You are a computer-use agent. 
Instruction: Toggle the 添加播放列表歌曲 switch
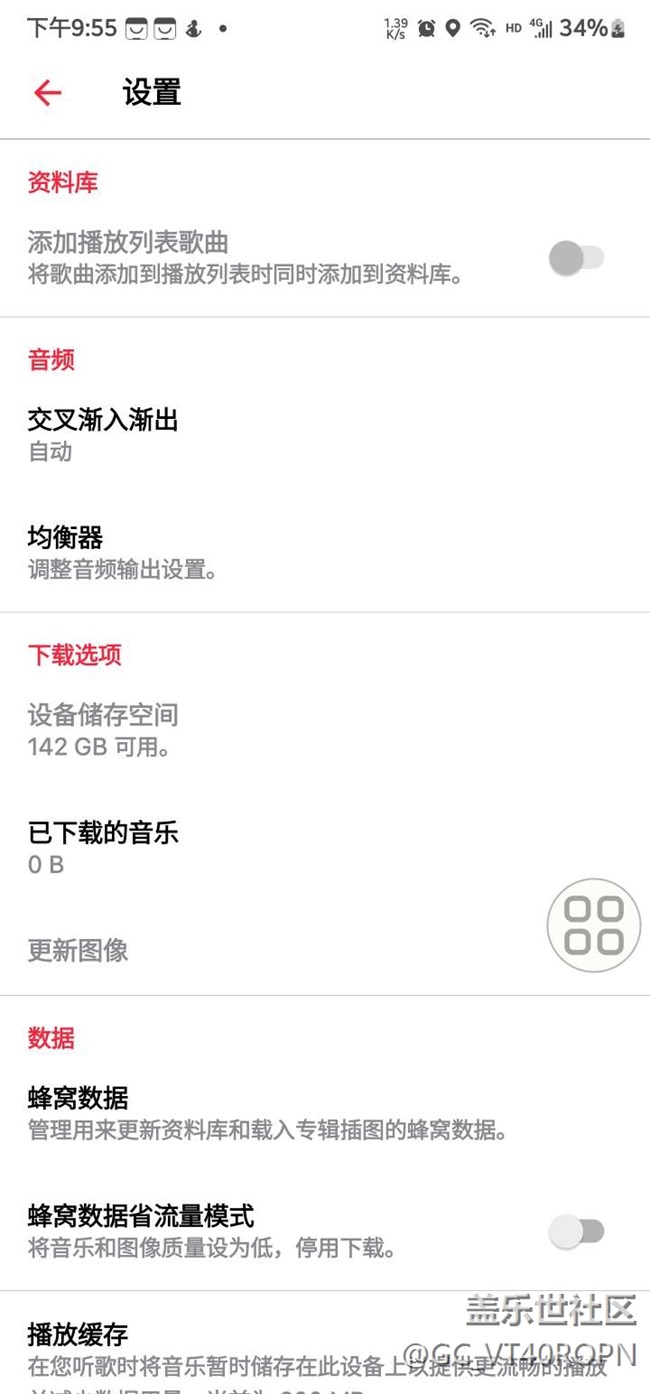(577, 258)
